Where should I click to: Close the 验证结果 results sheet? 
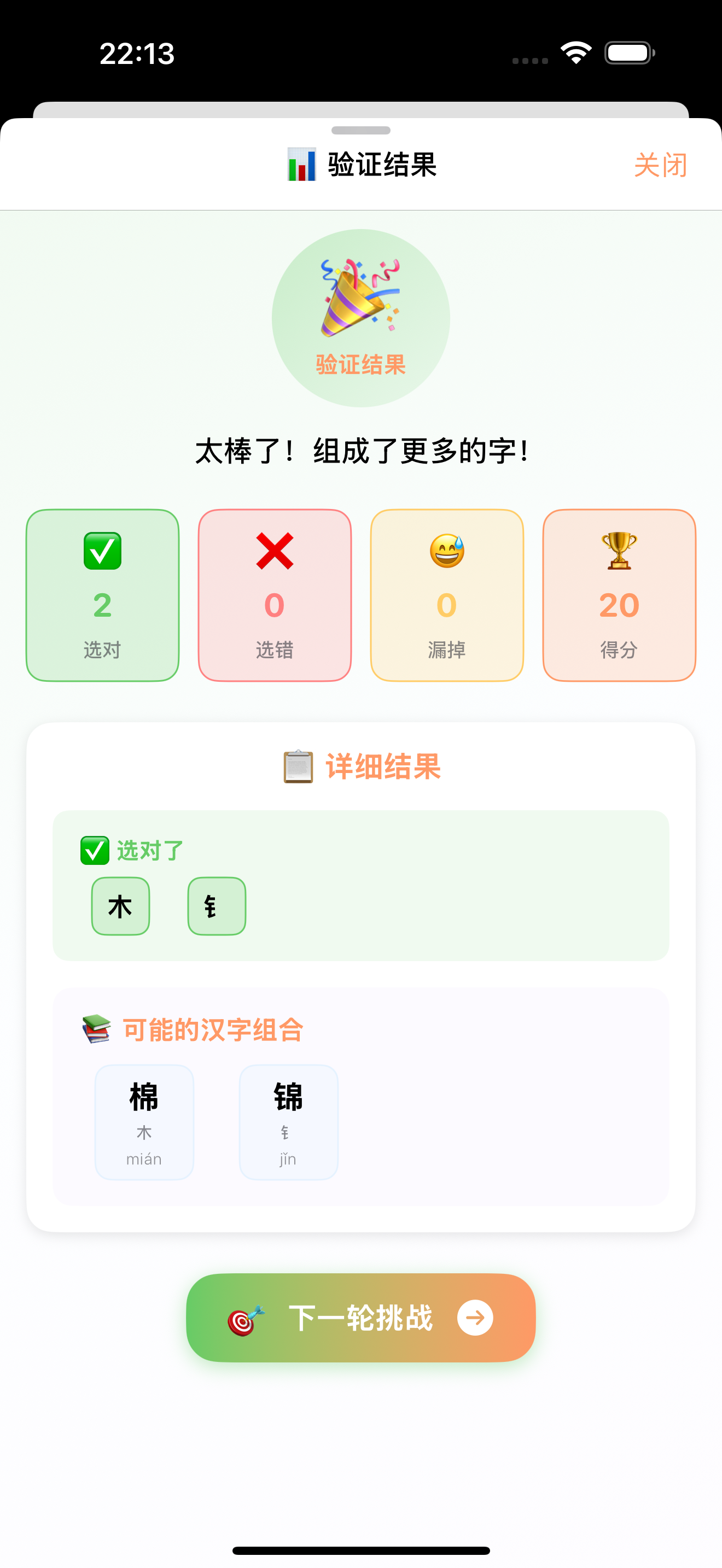click(660, 165)
